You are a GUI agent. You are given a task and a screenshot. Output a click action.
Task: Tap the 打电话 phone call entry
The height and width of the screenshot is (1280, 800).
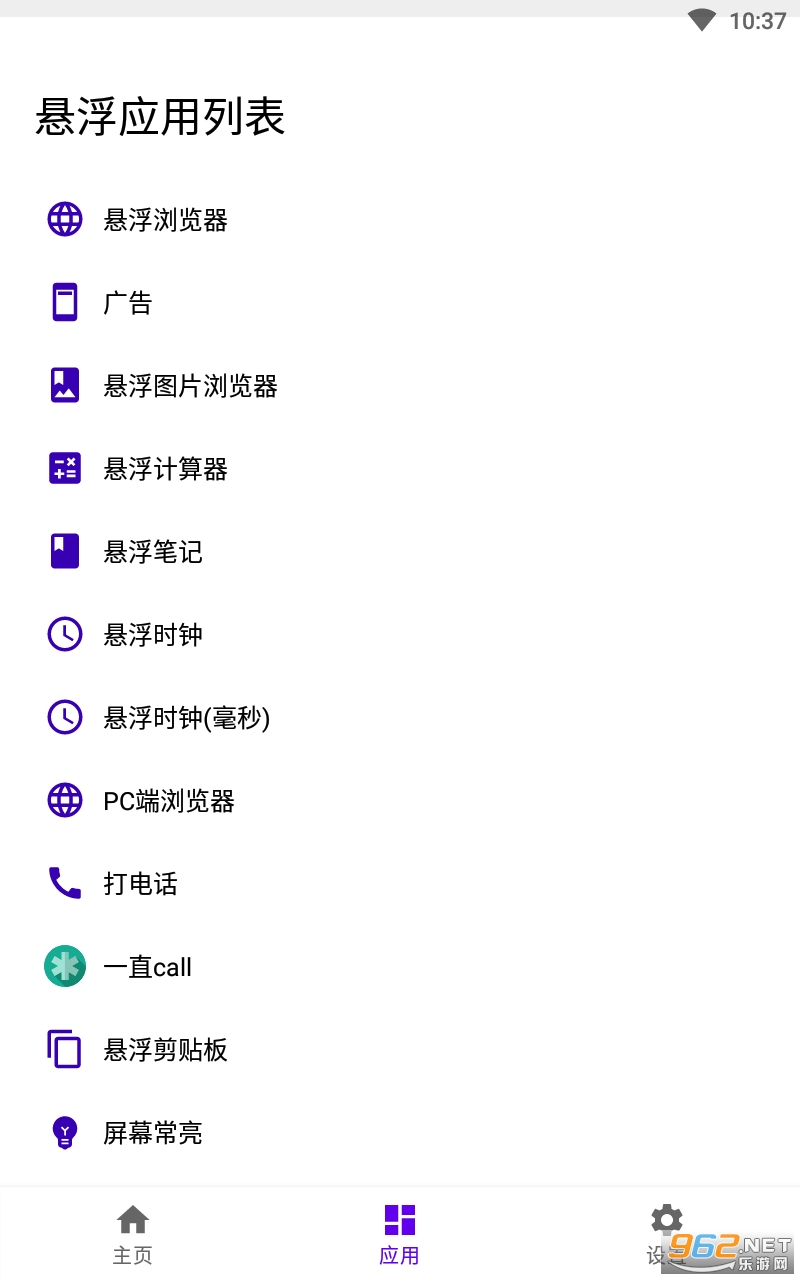[140, 884]
